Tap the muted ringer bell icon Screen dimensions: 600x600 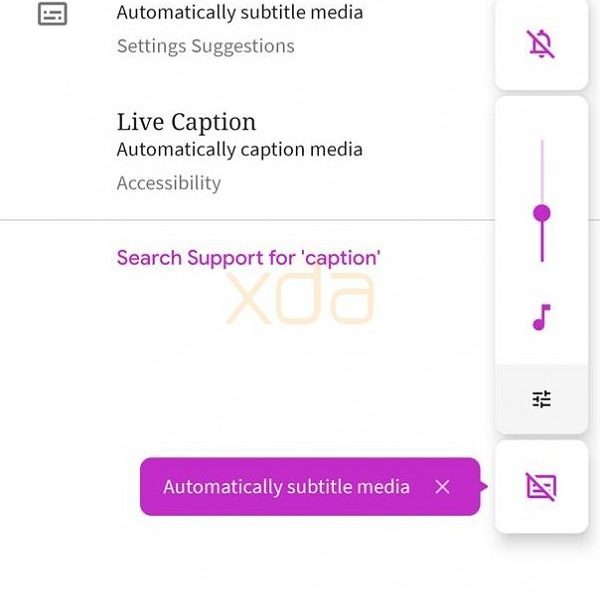(541, 44)
